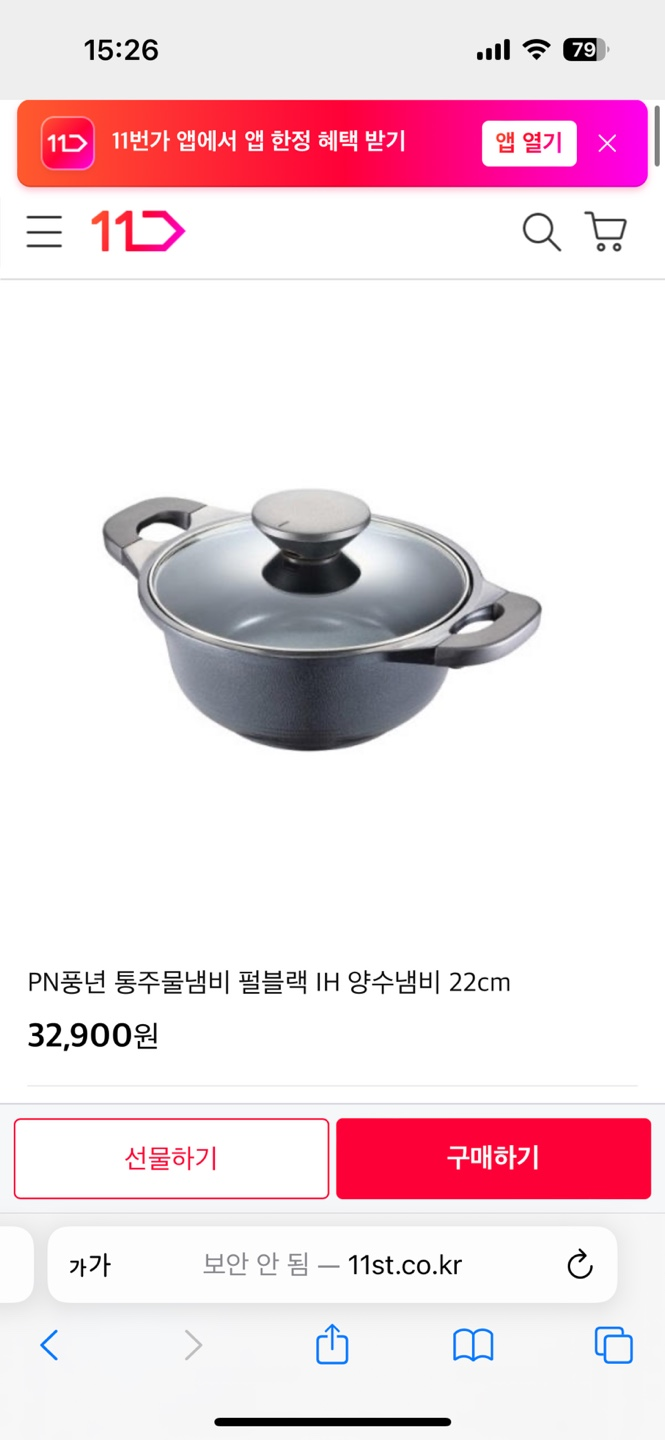Viewport: 665px width, 1440px height.
Task: Go back to the previous page
Action: coord(49,1345)
